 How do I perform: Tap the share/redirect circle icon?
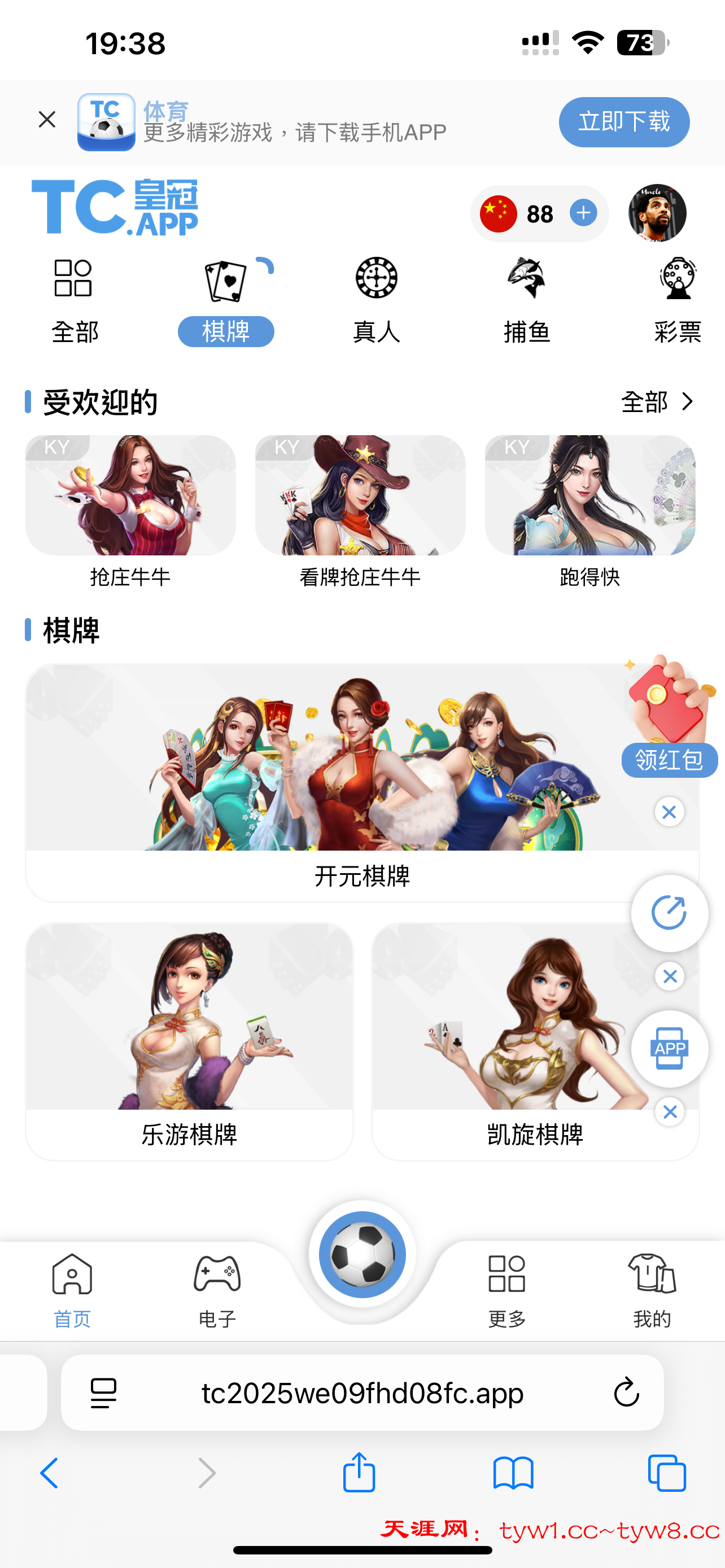[x=669, y=913]
